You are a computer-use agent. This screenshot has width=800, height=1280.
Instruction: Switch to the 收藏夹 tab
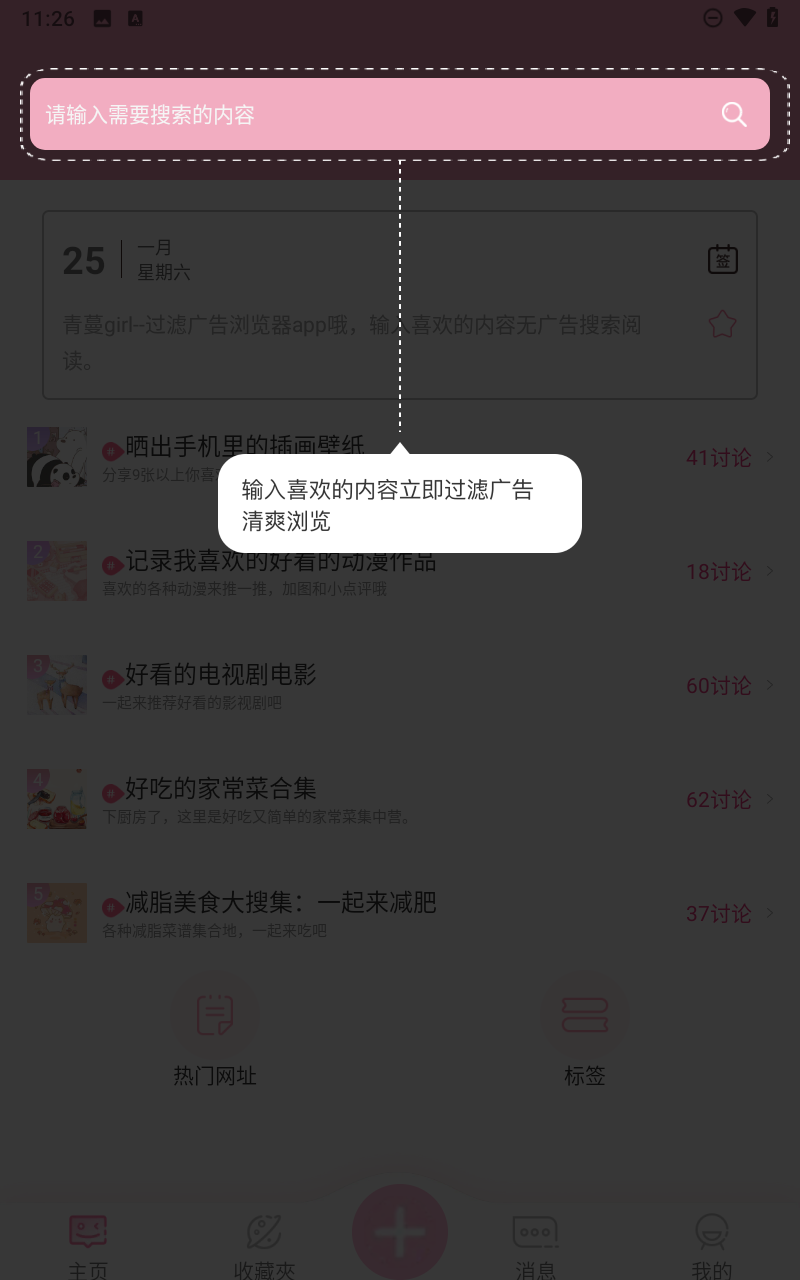click(265, 1245)
